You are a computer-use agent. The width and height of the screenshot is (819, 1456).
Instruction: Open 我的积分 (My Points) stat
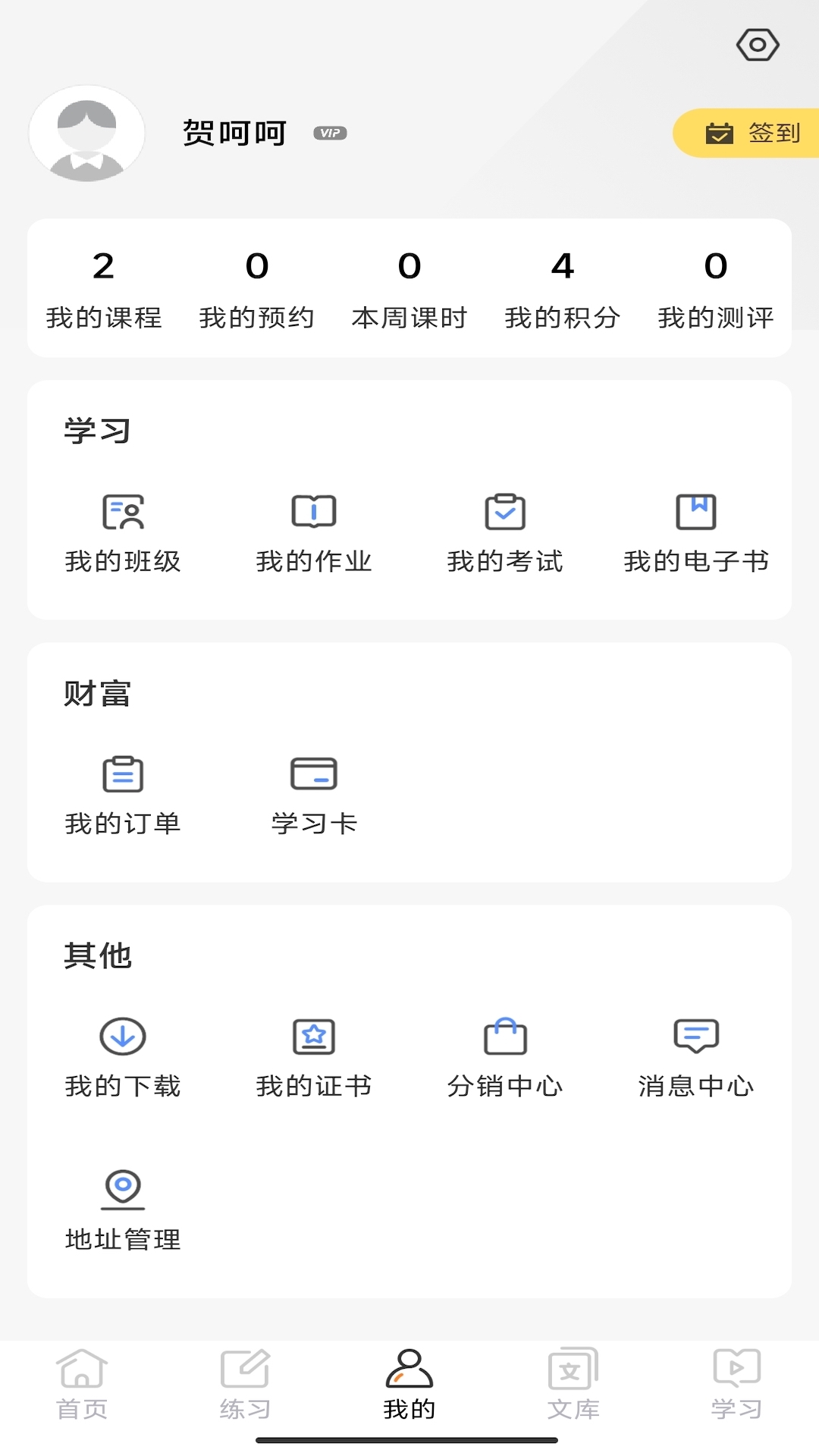point(563,290)
